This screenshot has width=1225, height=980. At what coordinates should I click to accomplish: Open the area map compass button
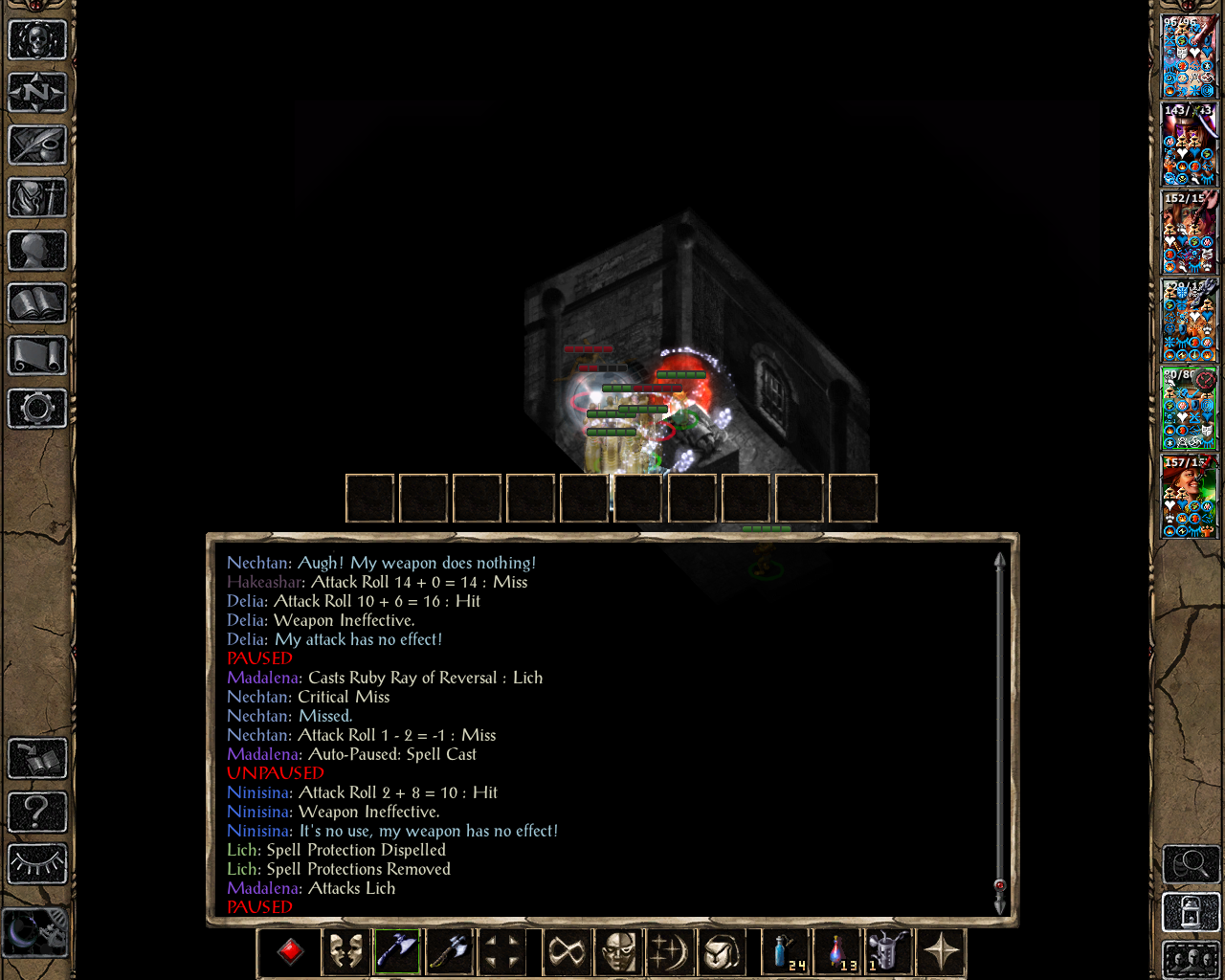click(x=37, y=93)
